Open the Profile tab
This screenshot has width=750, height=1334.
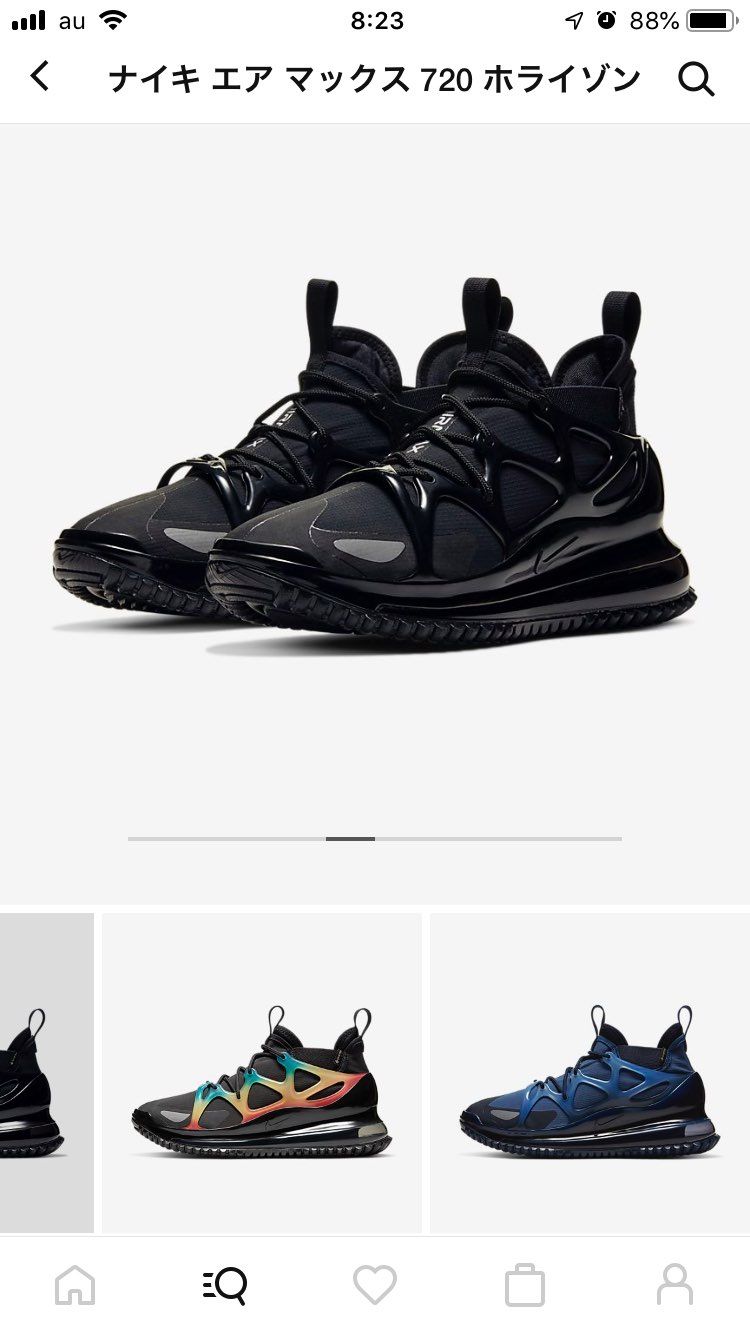pyautogui.click(x=675, y=1285)
